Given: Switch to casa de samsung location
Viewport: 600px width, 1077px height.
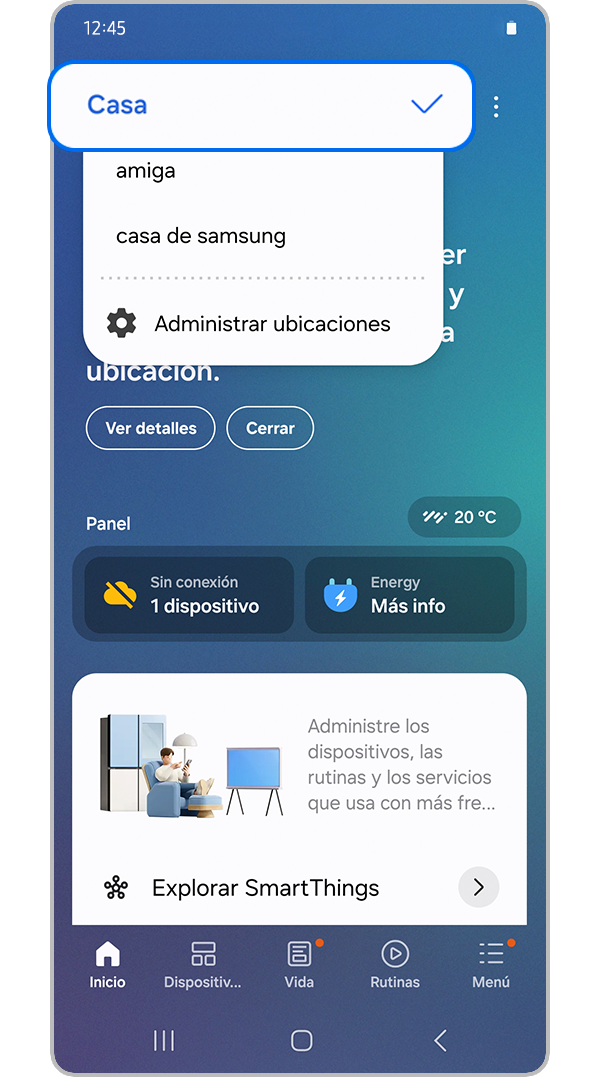Looking at the screenshot, I should pos(201,237).
